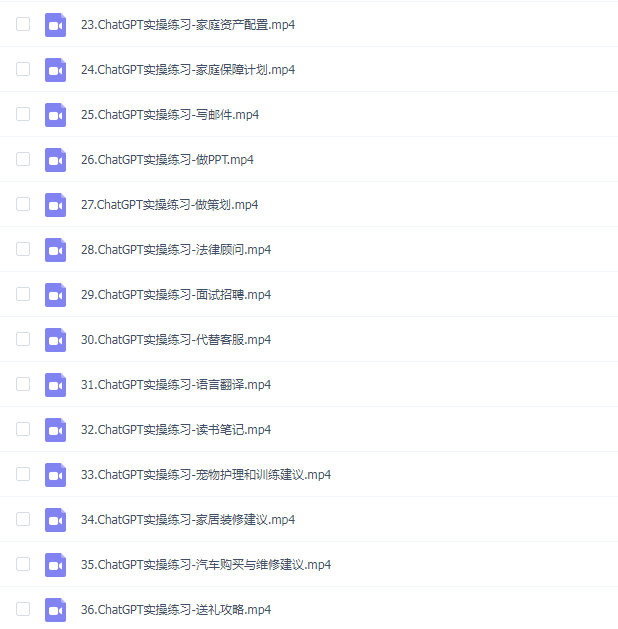Select checkbox for 24 家庭保障计划.mp4
Screen dimensions: 618x629
point(23,69)
